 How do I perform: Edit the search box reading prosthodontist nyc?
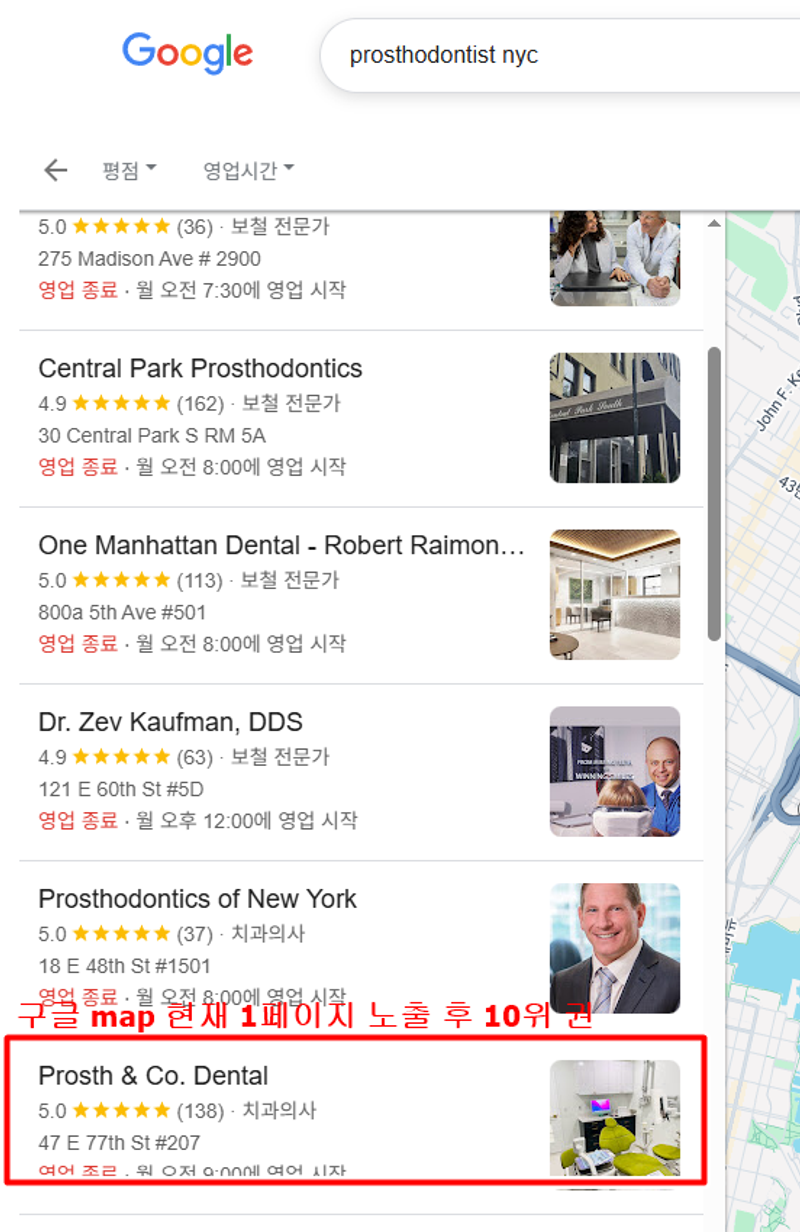560,55
